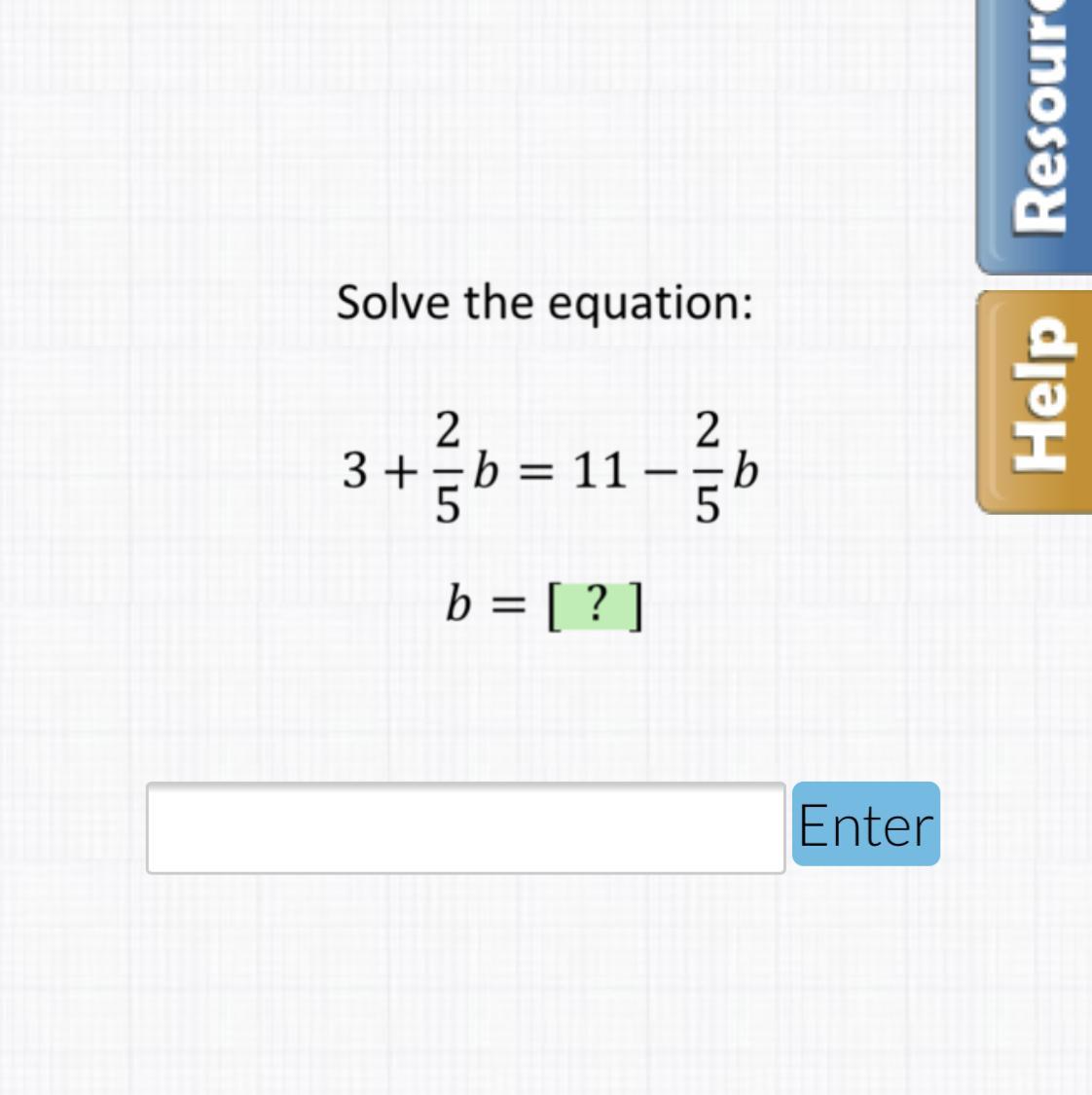Open the Resources side tab

[1036, 136]
